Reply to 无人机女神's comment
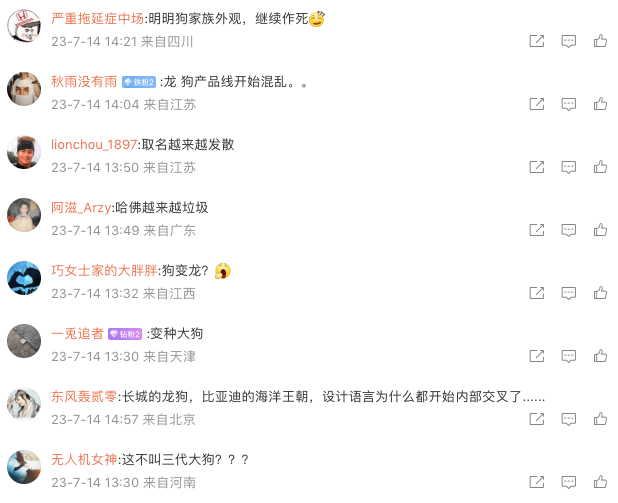This screenshot has width=618, height=503. click(x=568, y=482)
